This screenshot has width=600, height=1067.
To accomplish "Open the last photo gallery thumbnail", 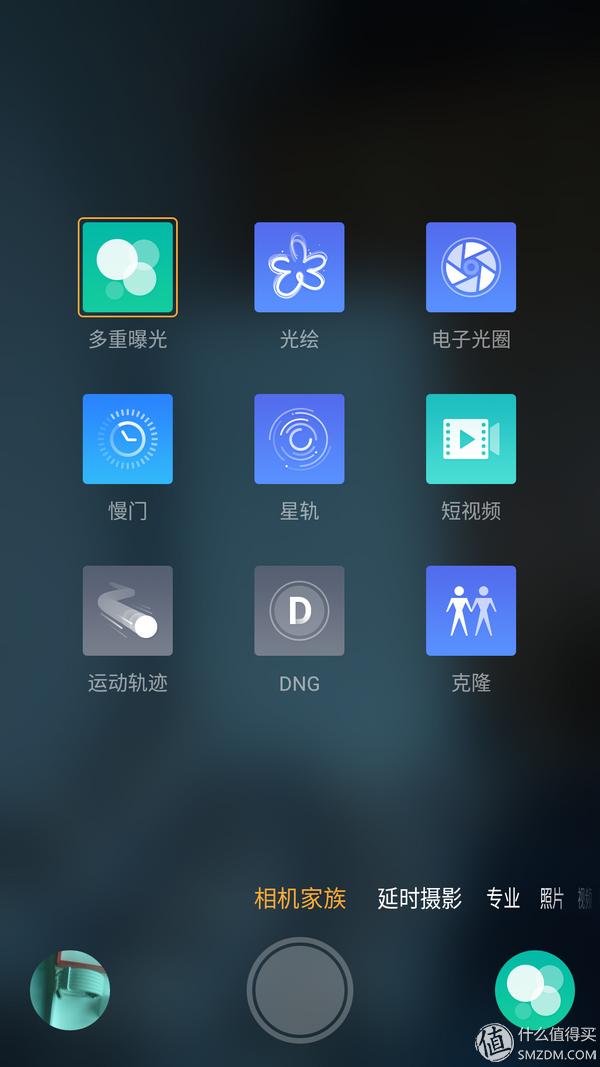I will [70, 989].
